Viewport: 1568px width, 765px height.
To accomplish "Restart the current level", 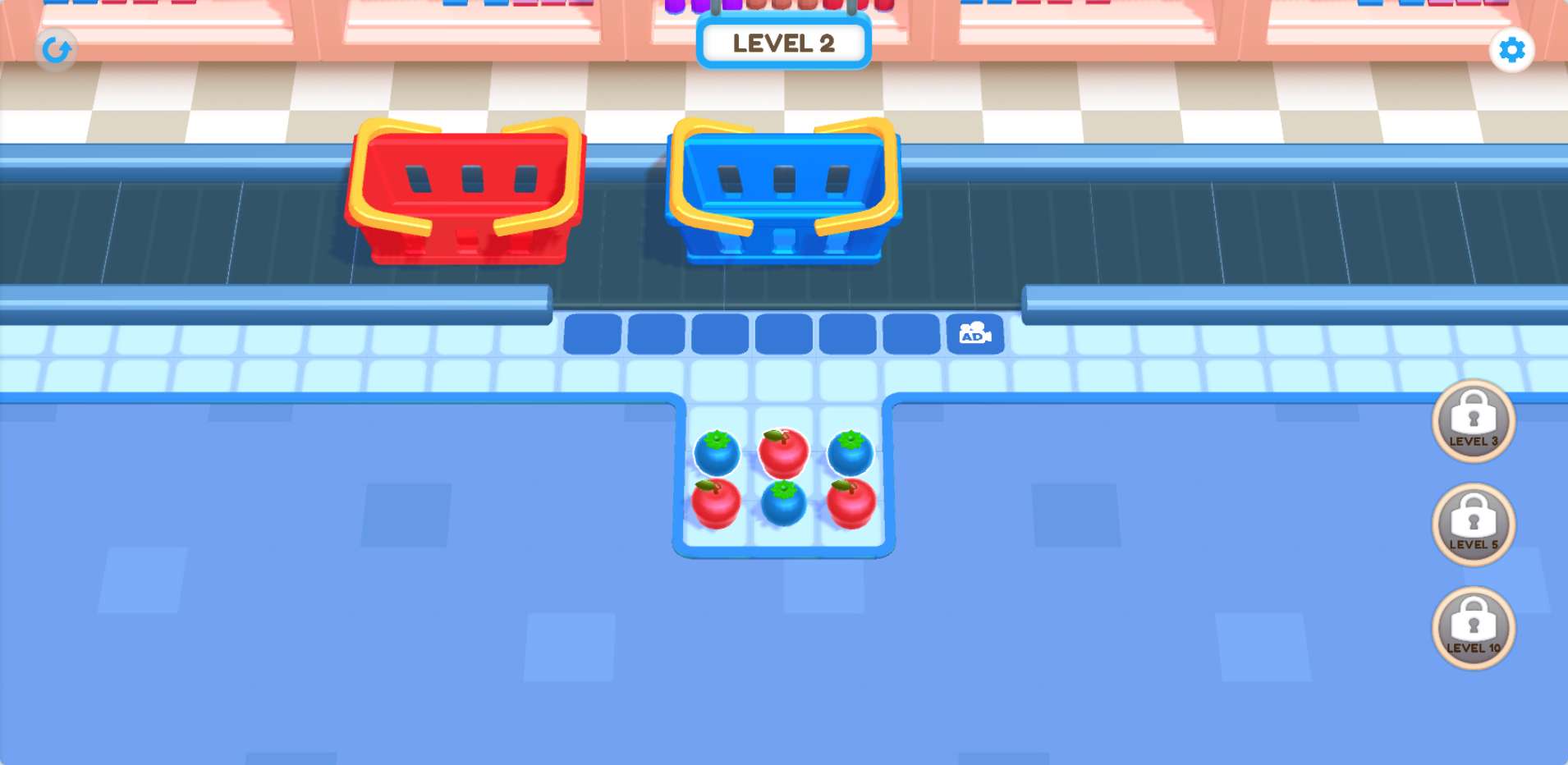I will (56, 50).
